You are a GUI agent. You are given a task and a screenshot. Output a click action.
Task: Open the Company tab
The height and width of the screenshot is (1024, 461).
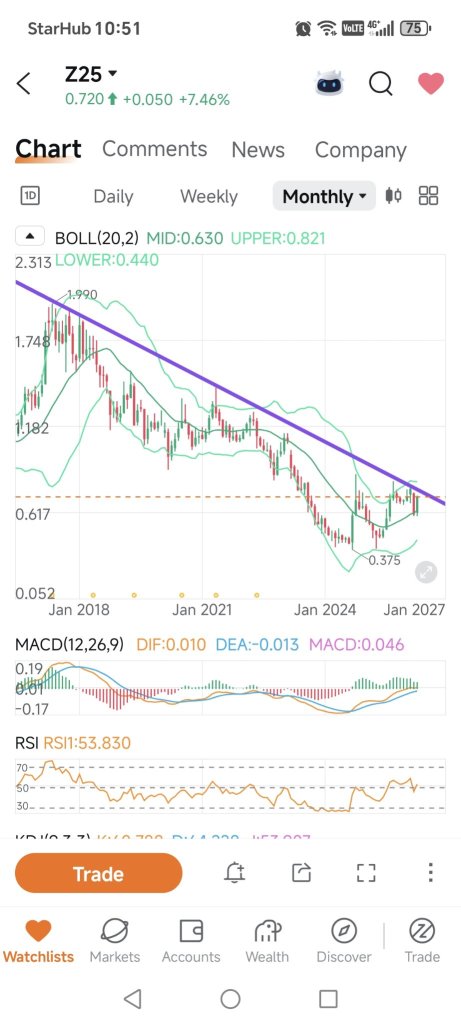[x=360, y=150]
